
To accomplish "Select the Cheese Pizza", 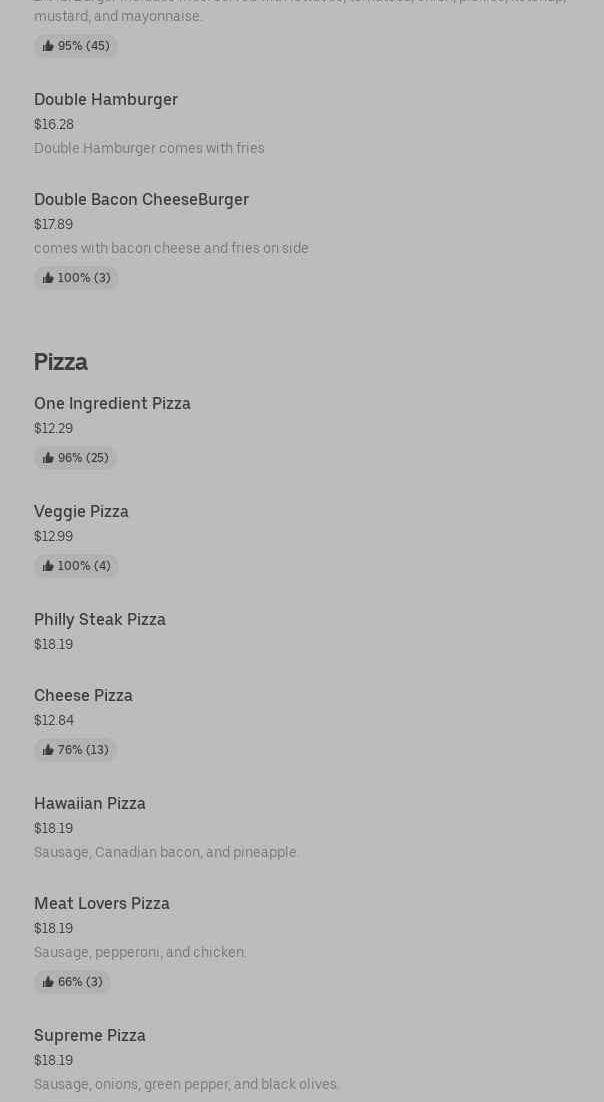I will click(83, 696).
